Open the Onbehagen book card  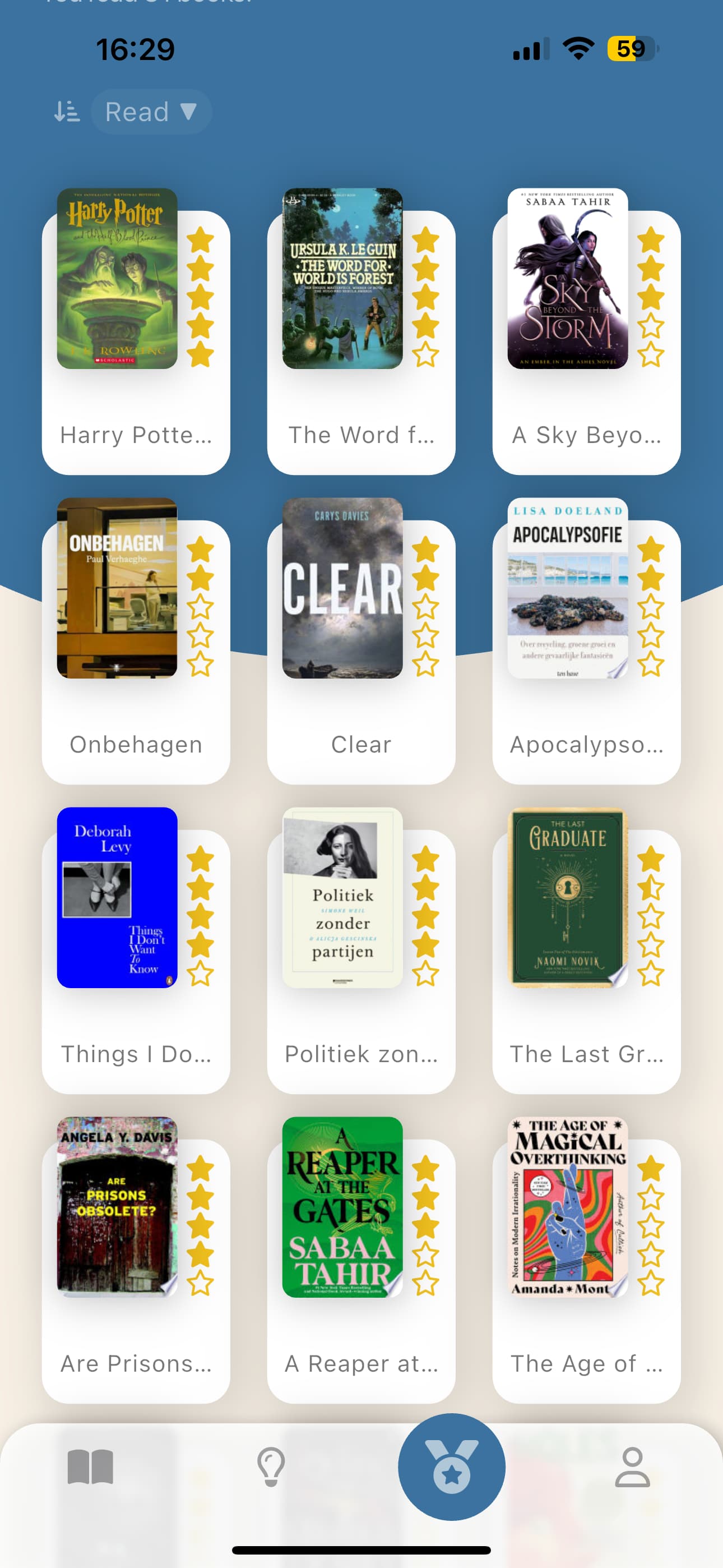click(x=136, y=641)
